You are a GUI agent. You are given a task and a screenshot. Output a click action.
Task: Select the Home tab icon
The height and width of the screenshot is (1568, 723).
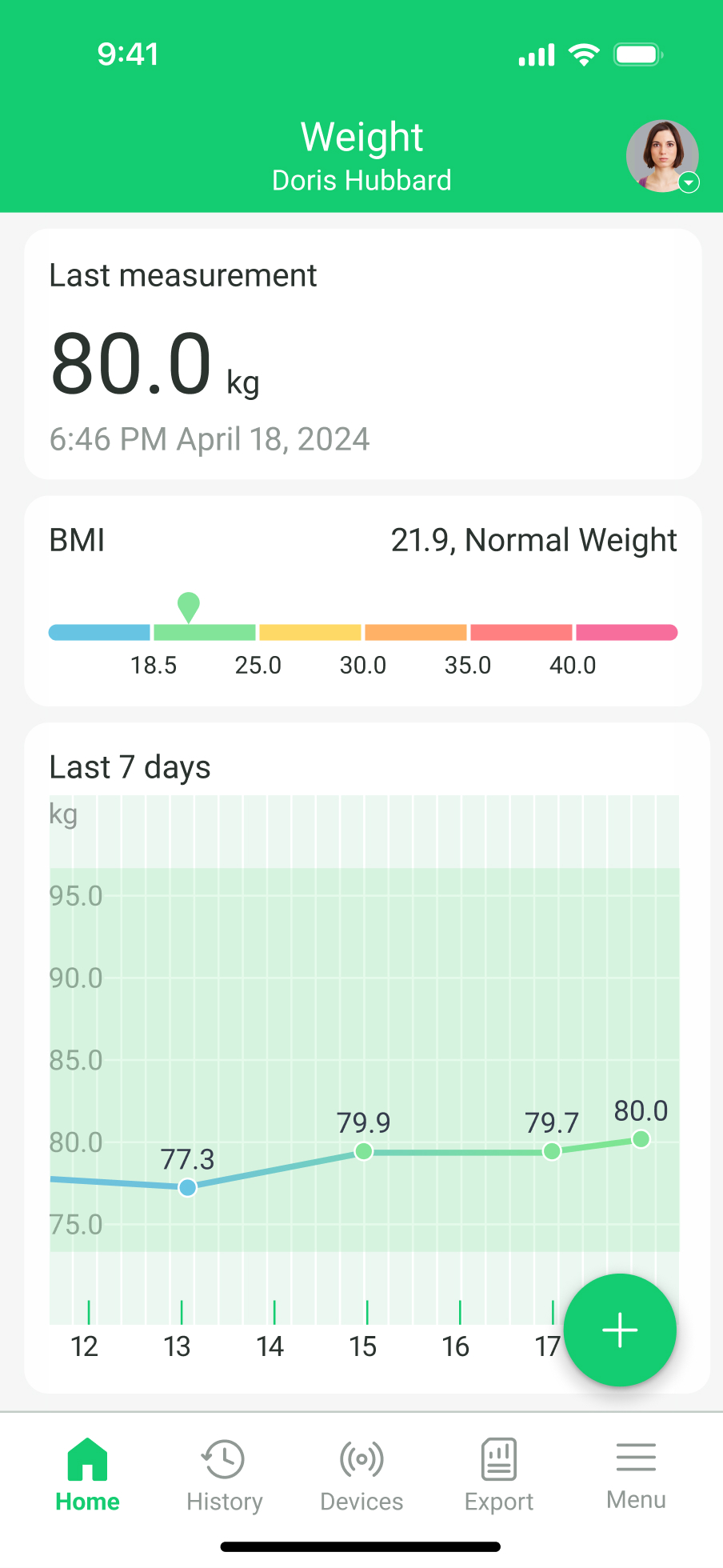87,1459
